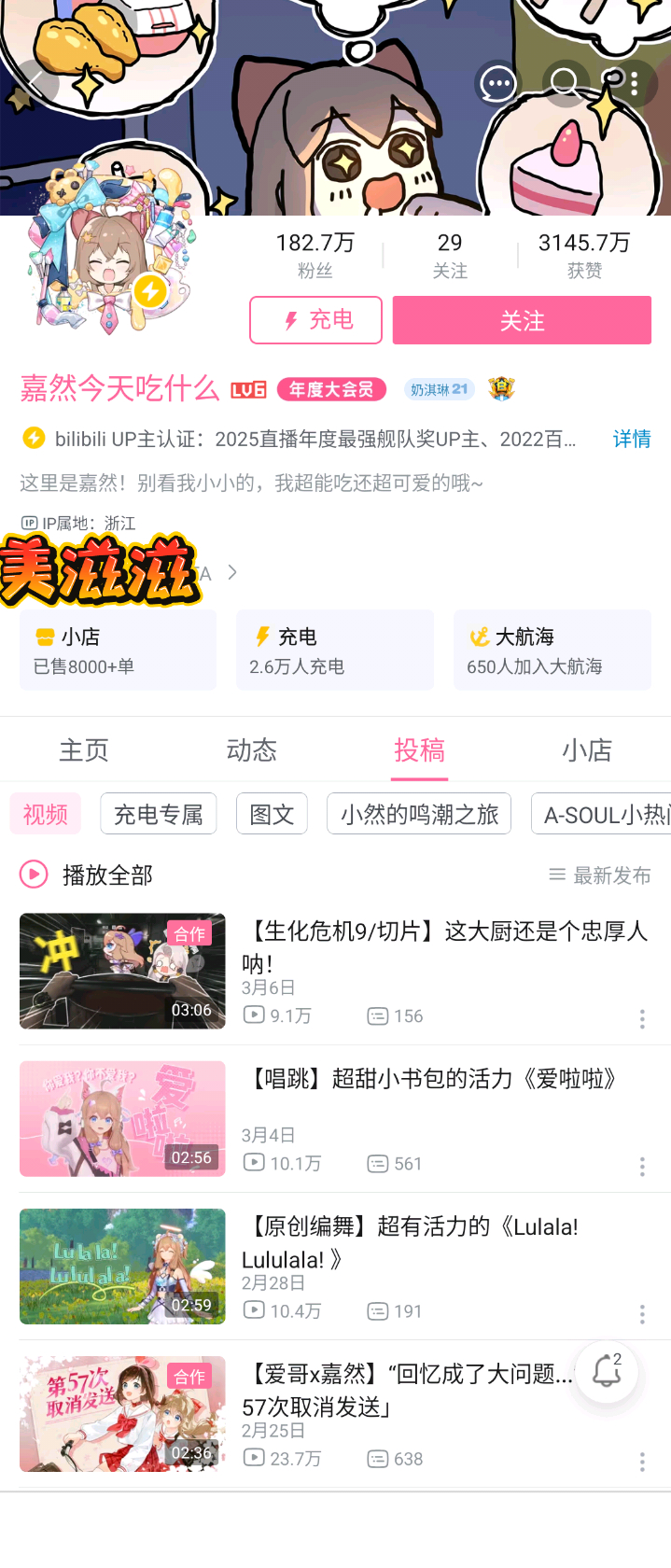Open the message bubble icon in header
671x1568 pixels.
pos(497,83)
